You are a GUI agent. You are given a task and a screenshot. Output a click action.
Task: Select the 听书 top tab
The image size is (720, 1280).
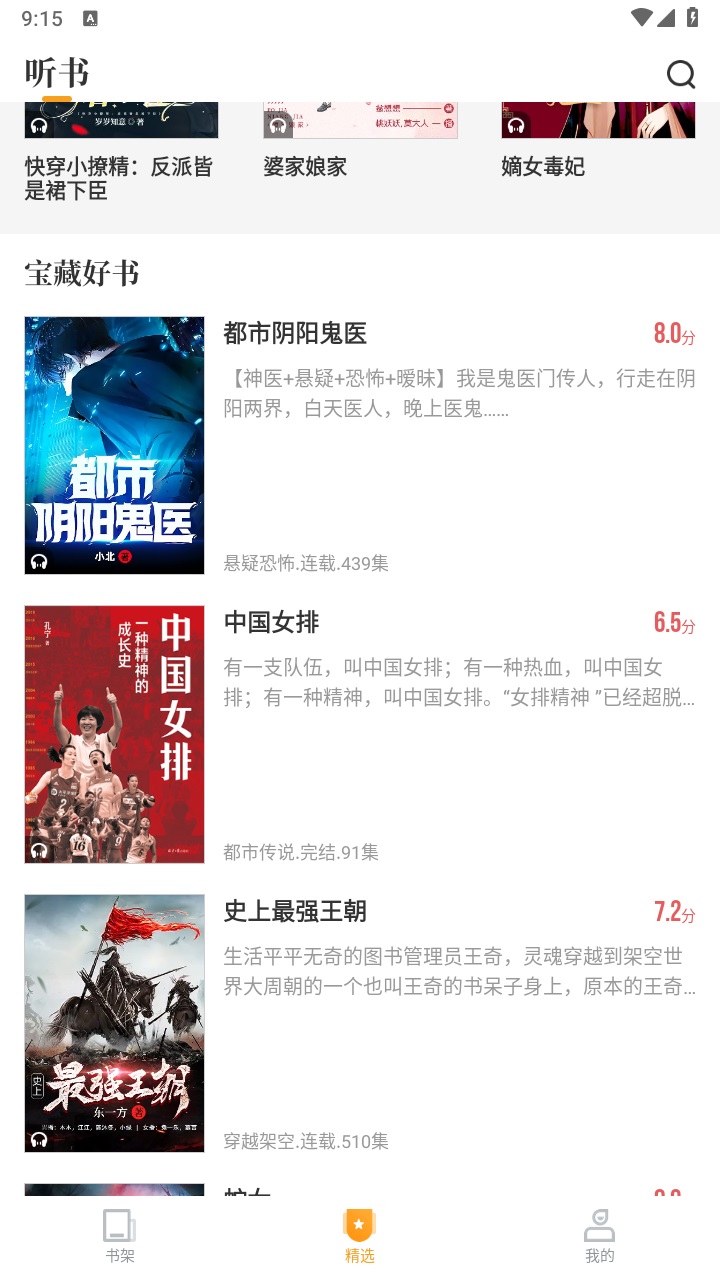(57, 73)
